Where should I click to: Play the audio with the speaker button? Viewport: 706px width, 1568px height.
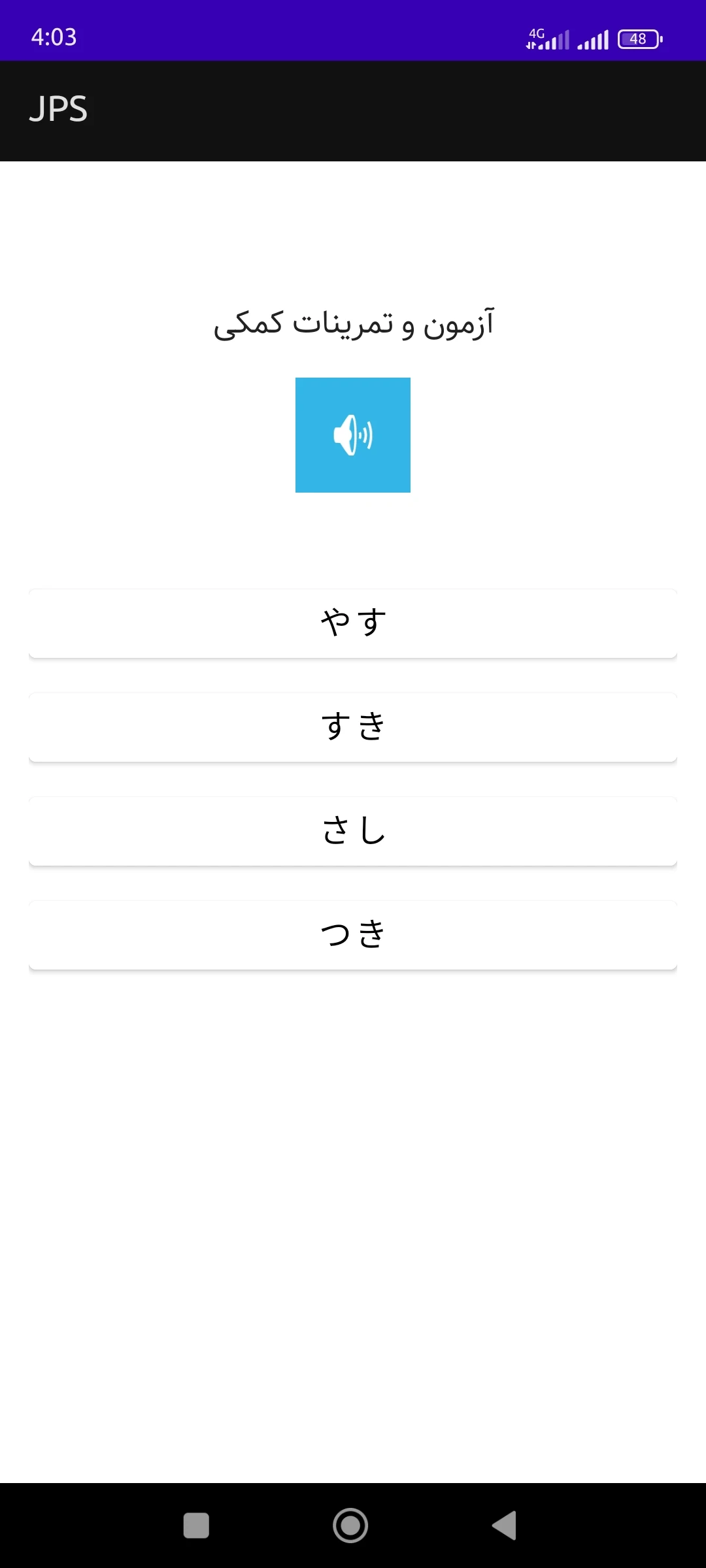pyautogui.click(x=353, y=434)
